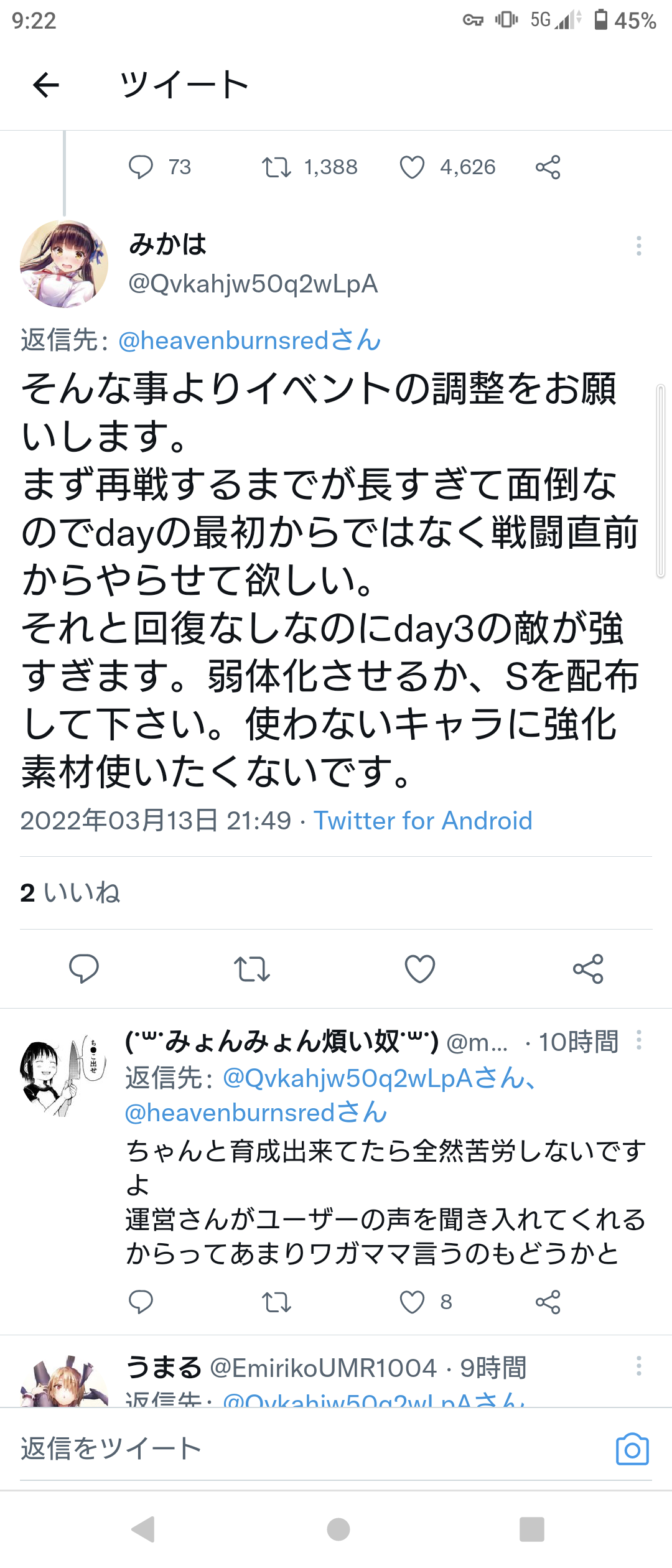Open overflow menu on みょんみょん煩い奴's reply
This screenshot has width=672, height=1568.
click(x=638, y=1040)
